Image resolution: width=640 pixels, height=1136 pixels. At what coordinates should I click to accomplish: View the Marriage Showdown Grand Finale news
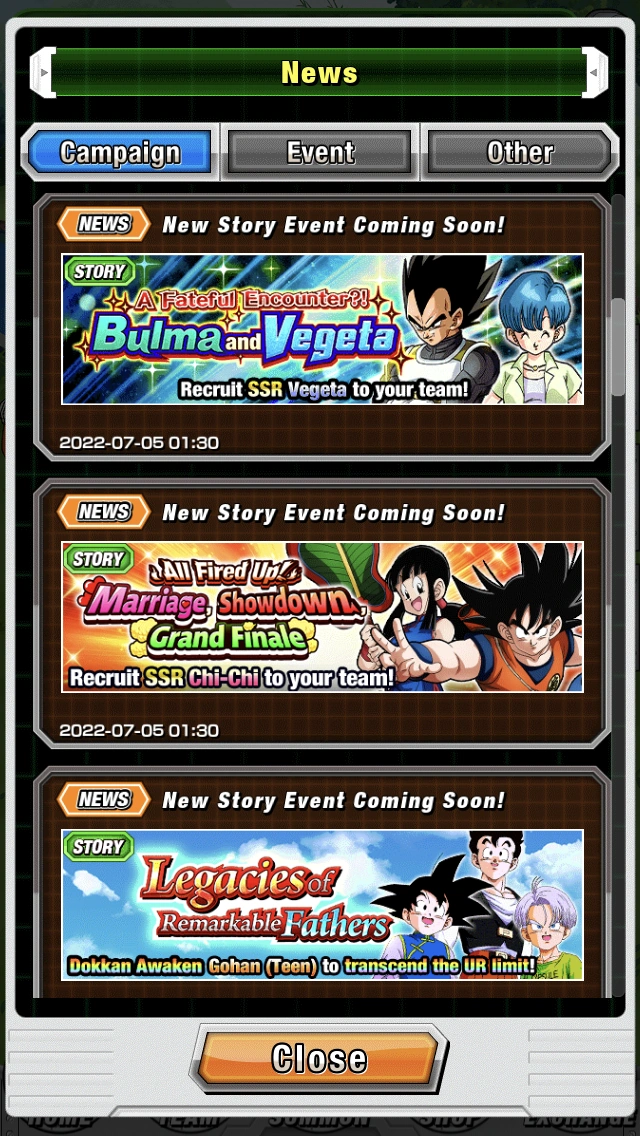[322, 617]
